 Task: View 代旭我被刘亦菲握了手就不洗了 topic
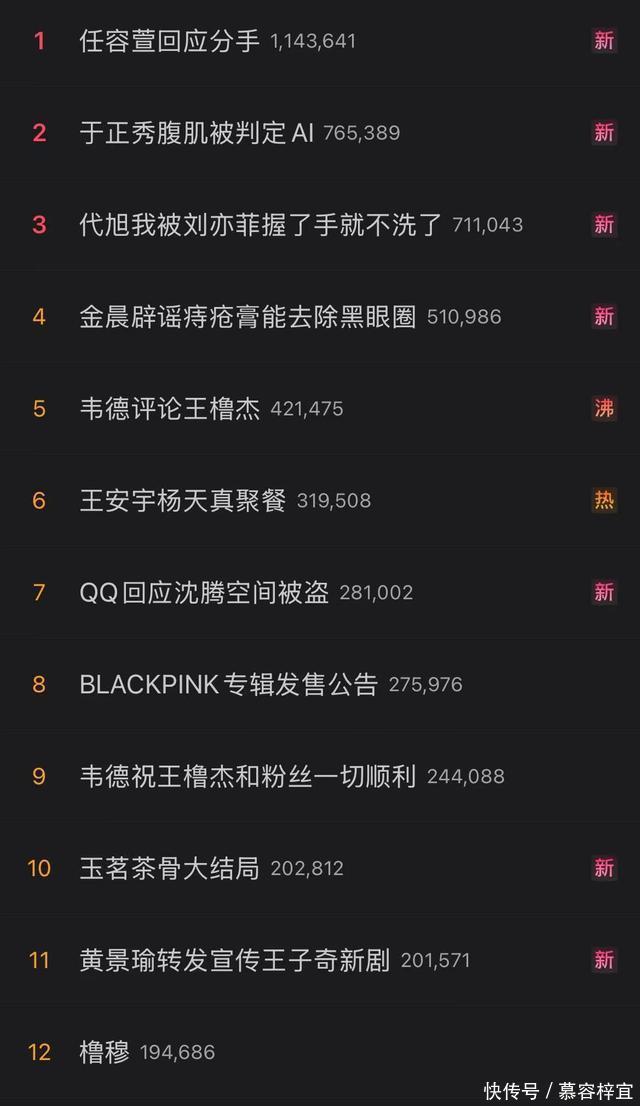[x=260, y=225]
